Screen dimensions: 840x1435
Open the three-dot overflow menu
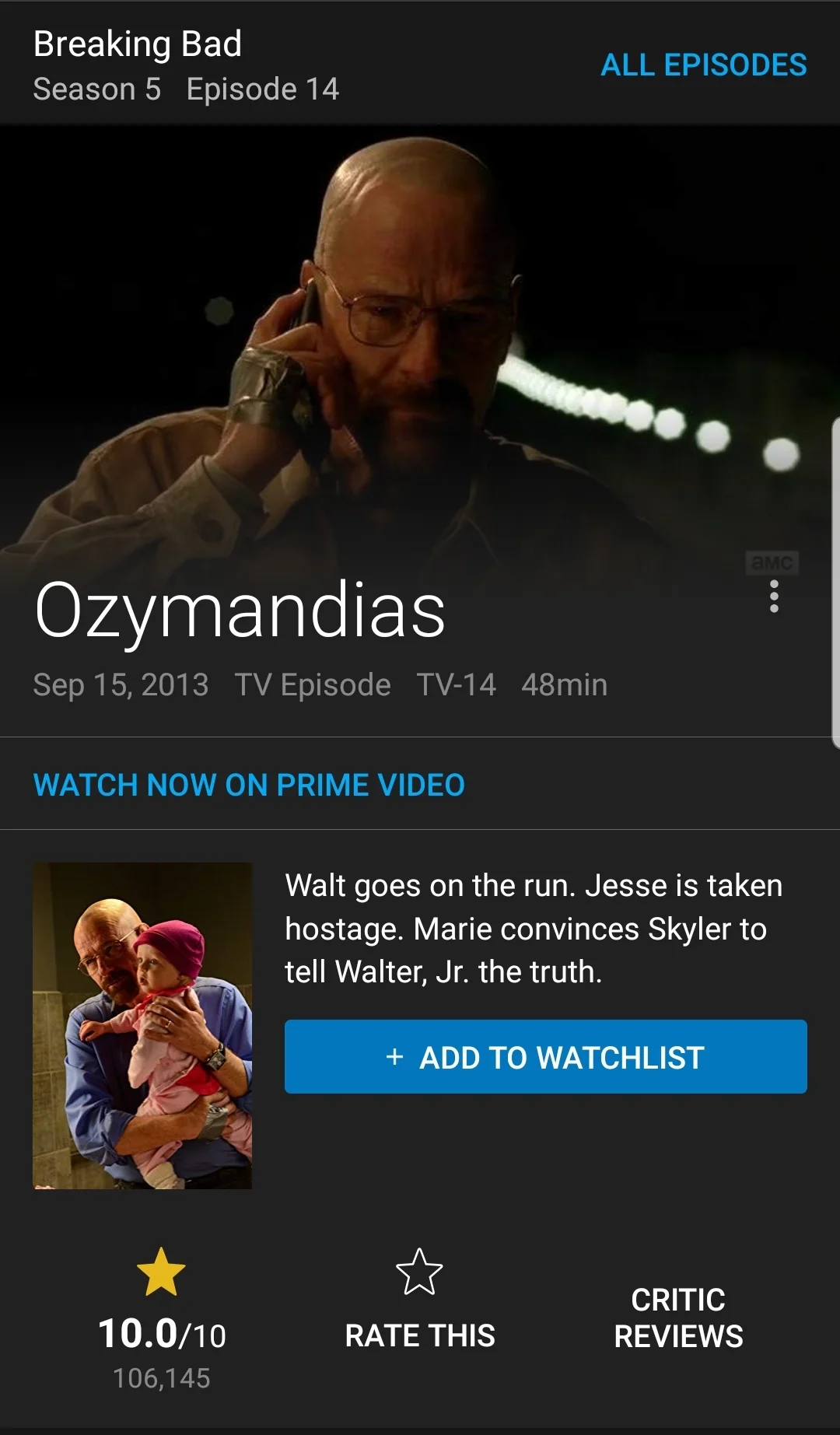pos(773,596)
